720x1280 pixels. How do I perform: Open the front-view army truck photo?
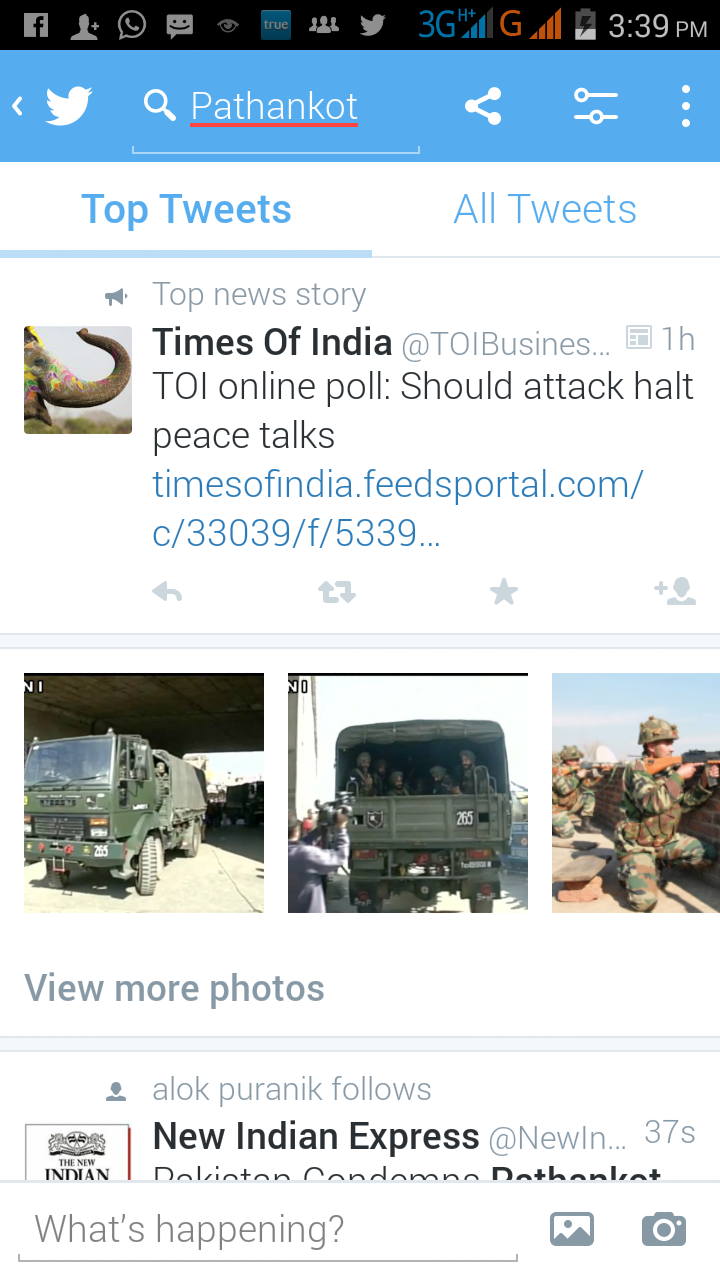click(x=144, y=793)
